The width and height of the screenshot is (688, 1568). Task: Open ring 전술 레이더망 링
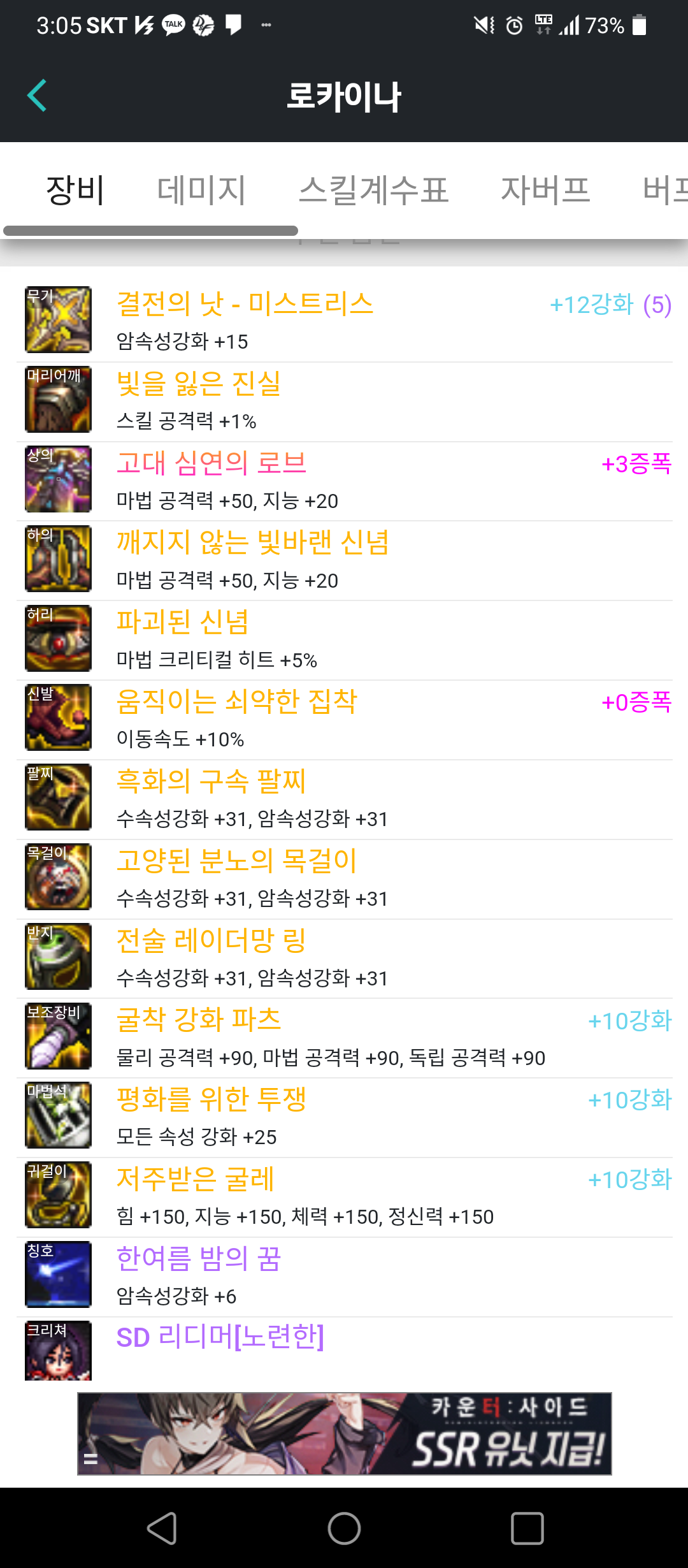click(211, 941)
